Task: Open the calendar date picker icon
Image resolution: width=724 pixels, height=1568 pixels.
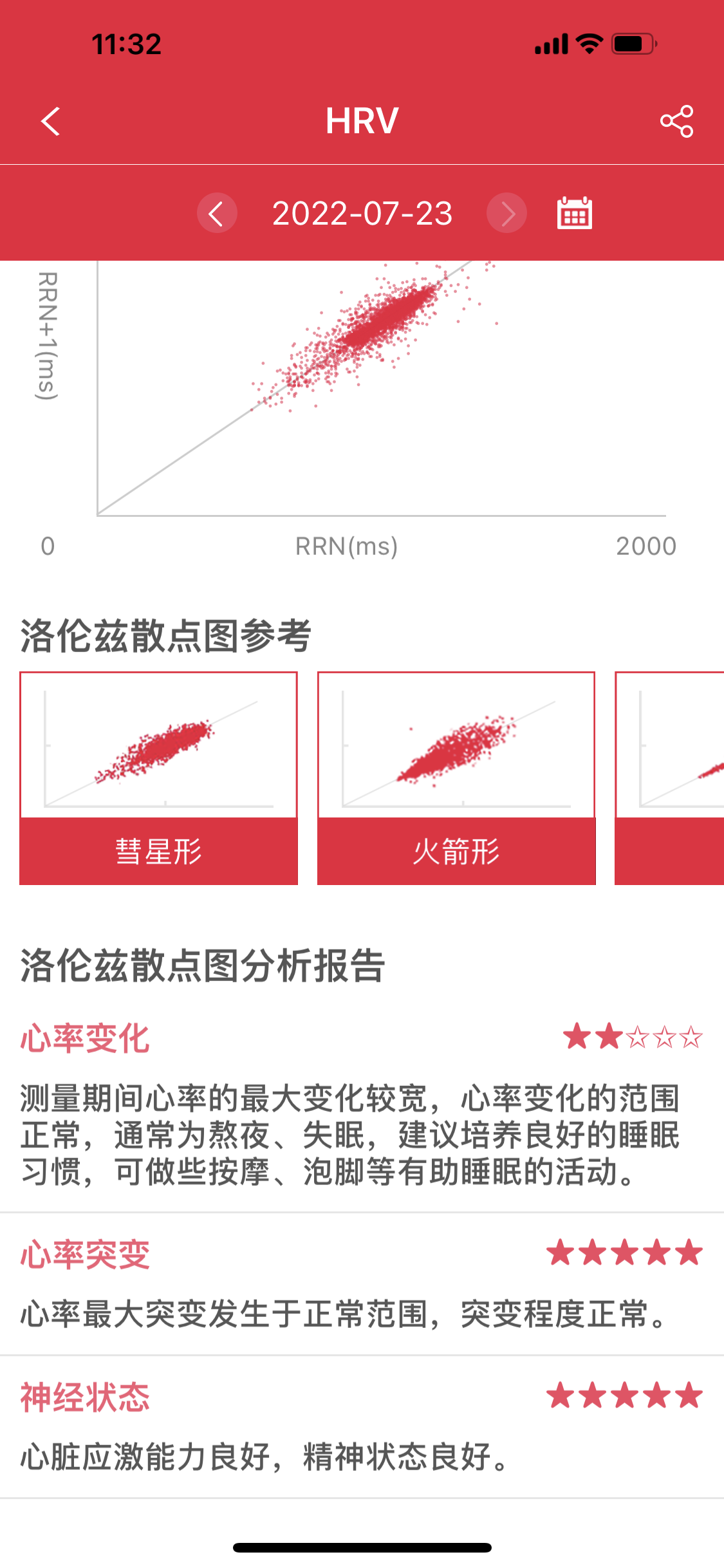Action: [x=575, y=213]
